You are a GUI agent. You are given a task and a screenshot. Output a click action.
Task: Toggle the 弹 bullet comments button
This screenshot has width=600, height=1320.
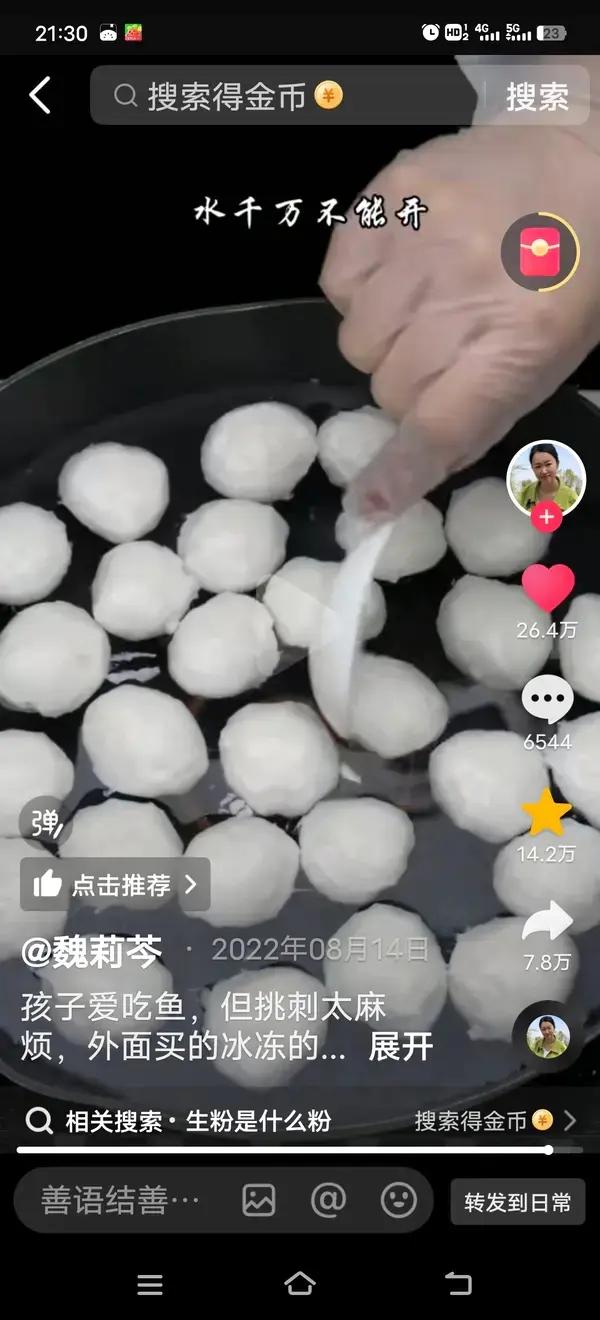pos(46,823)
